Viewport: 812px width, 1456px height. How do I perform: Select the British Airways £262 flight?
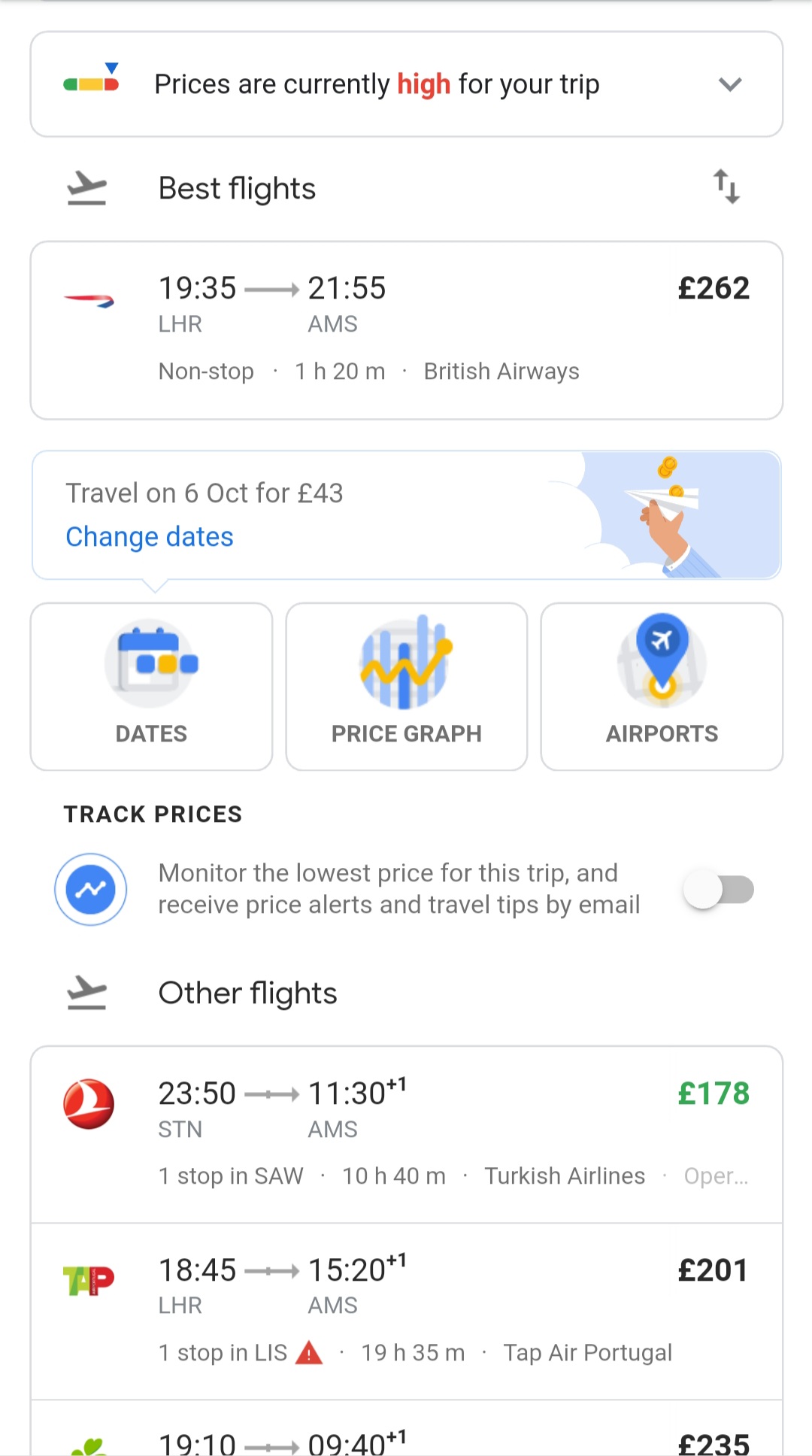pyautogui.click(x=406, y=330)
